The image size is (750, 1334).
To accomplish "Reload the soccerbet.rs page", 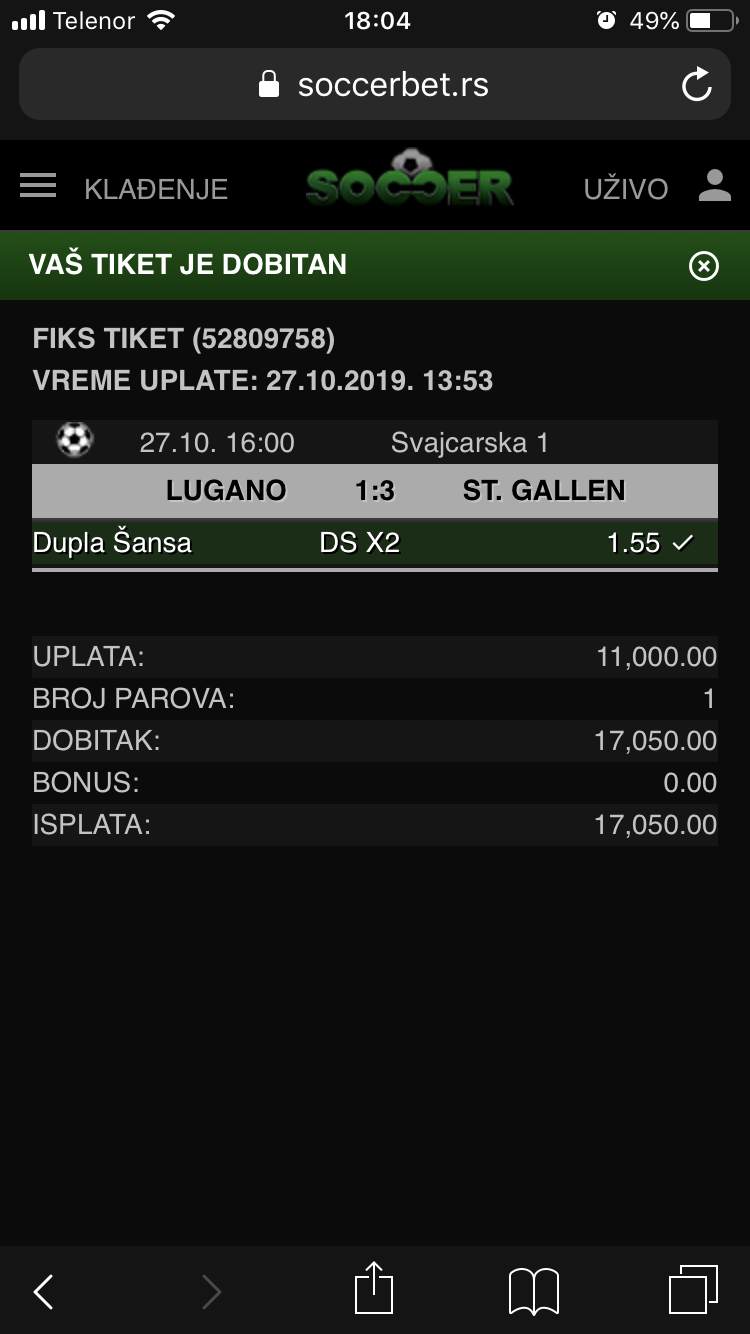I will tap(697, 85).
